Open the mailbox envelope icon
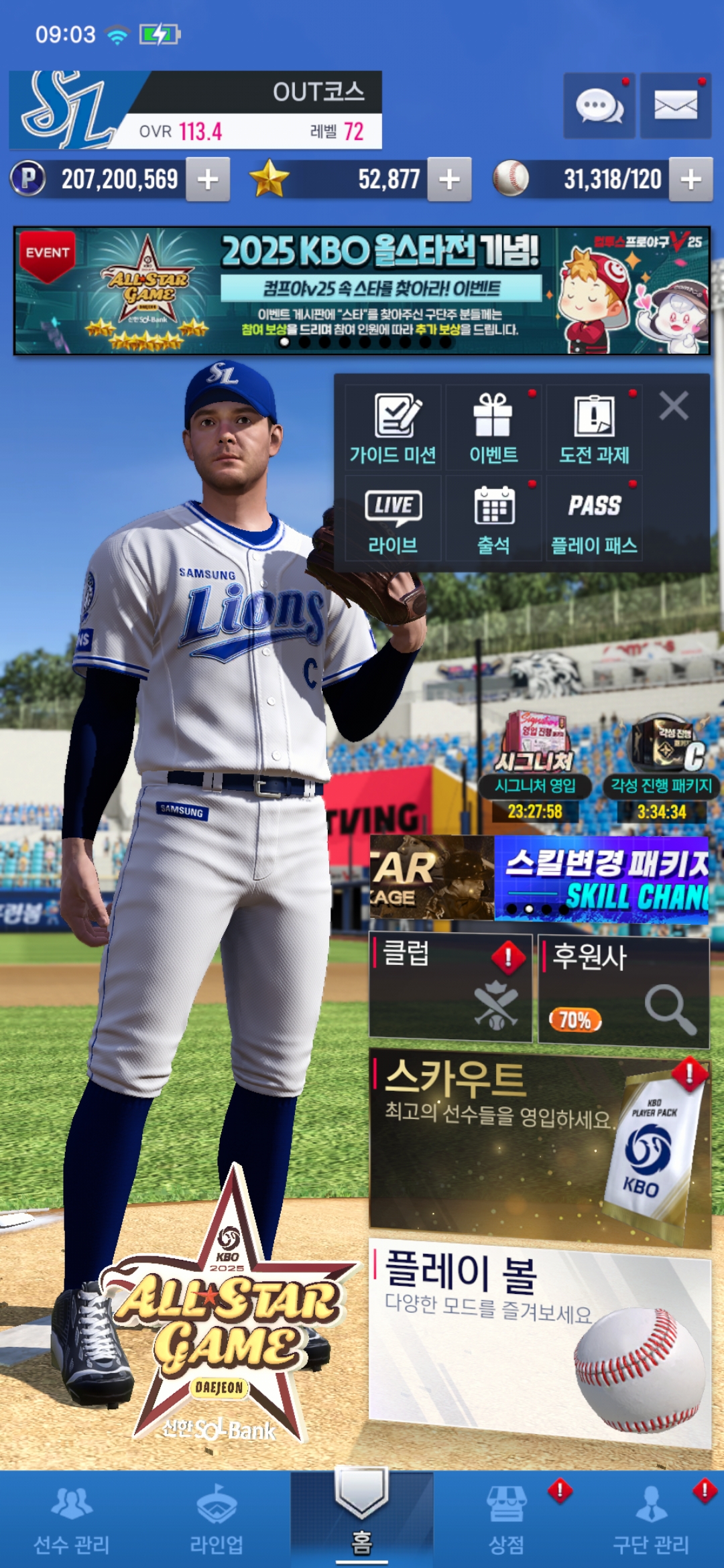 click(675, 106)
